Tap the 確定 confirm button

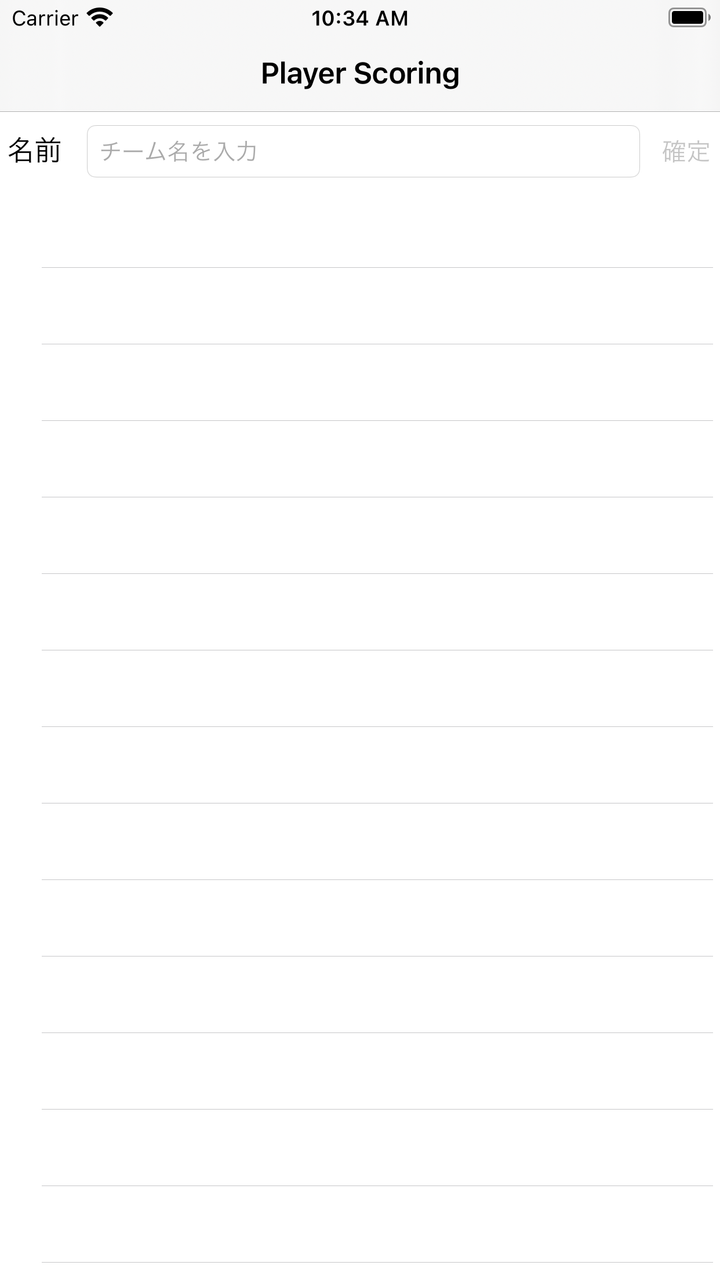point(686,152)
